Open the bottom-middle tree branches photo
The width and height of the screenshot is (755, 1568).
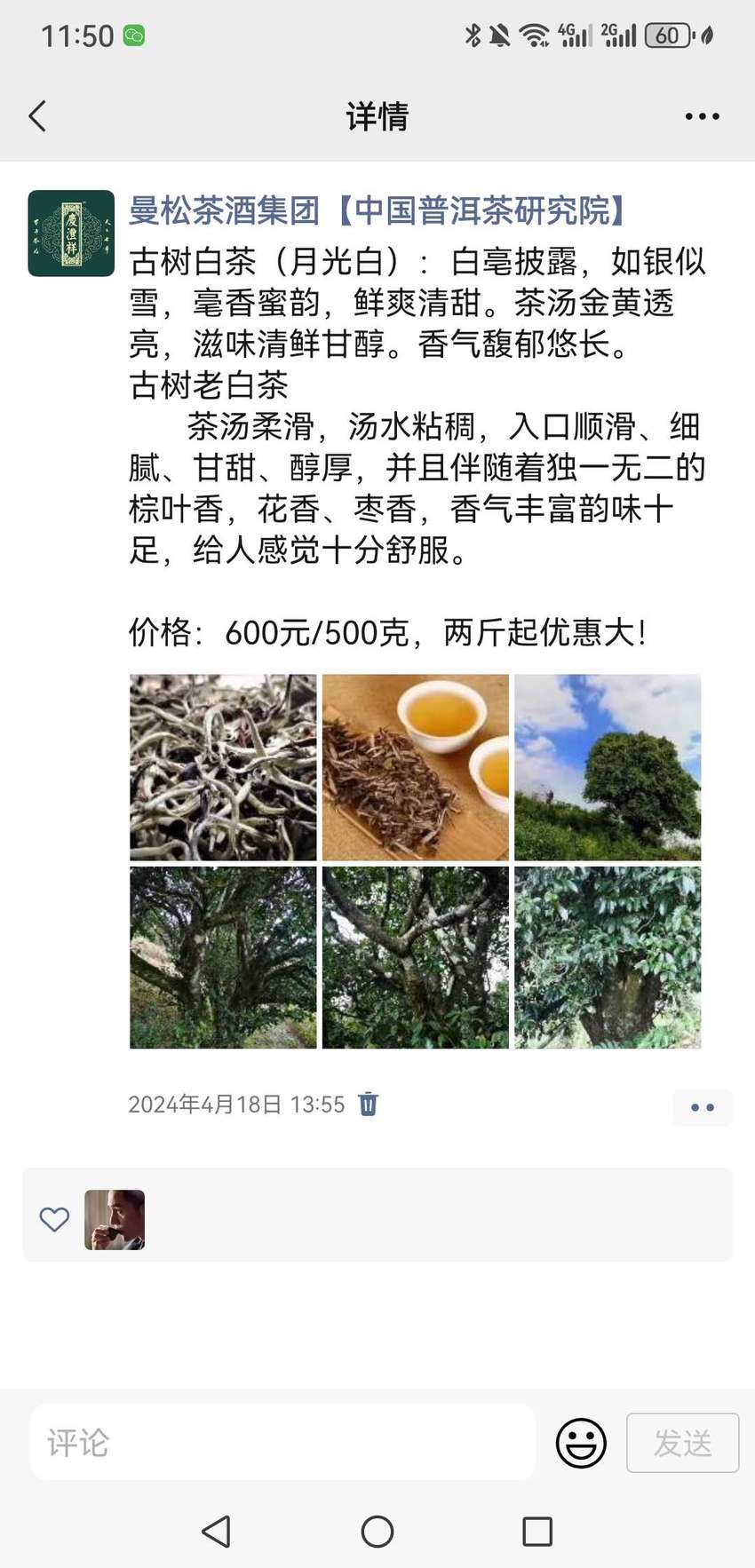click(x=416, y=958)
